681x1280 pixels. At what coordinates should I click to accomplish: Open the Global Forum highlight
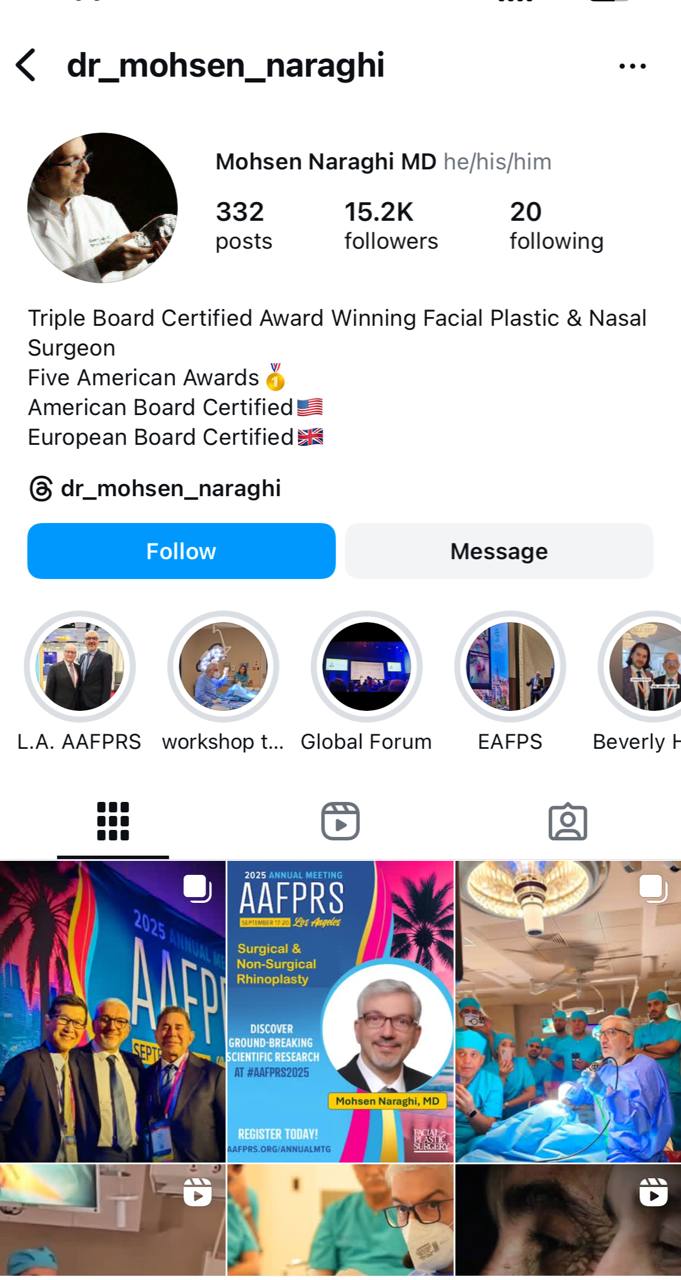click(x=366, y=667)
